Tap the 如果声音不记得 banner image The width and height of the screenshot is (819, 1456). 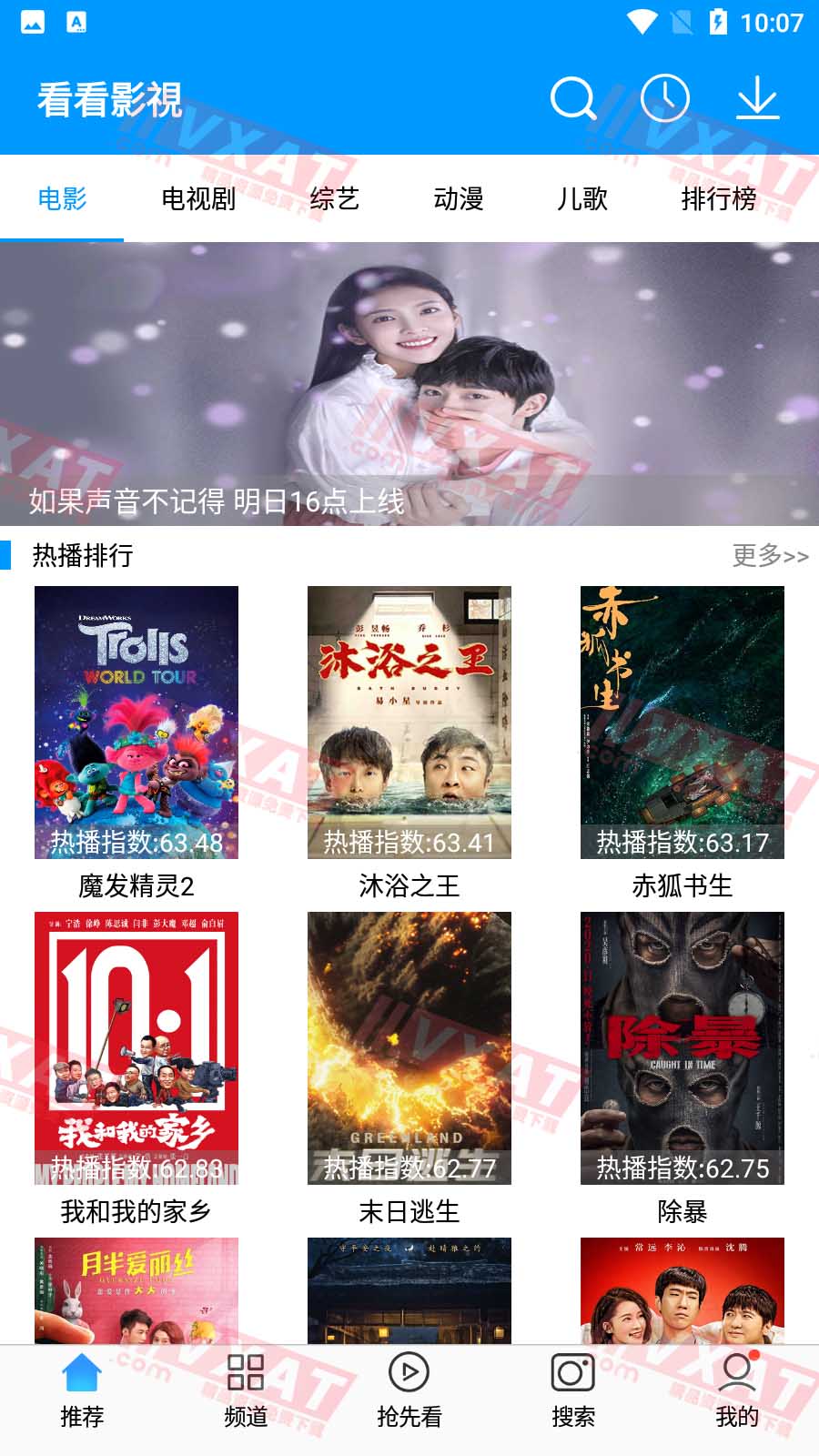click(x=409, y=382)
